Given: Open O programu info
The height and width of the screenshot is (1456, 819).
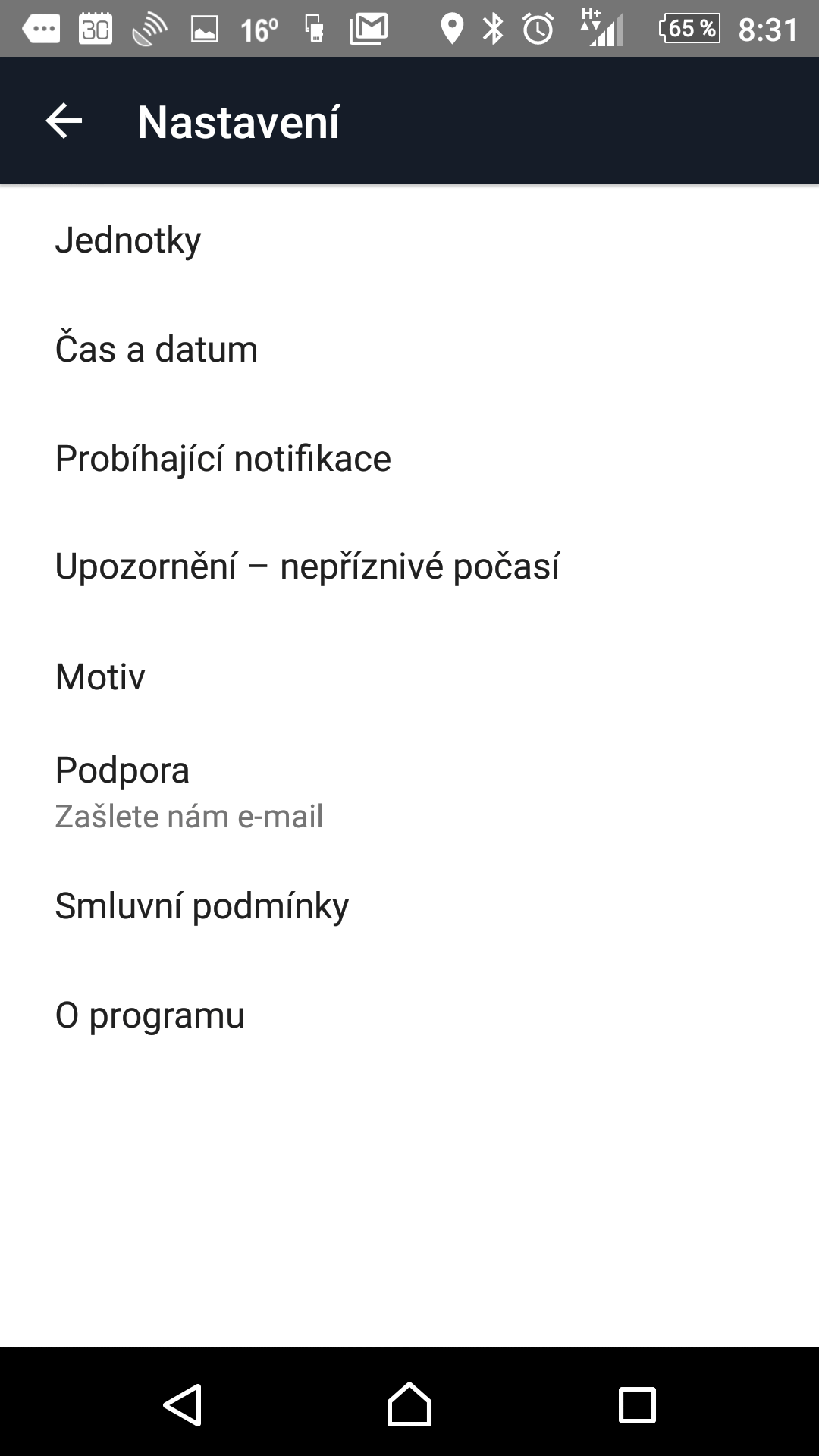Looking at the screenshot, I should (409, 1015).
